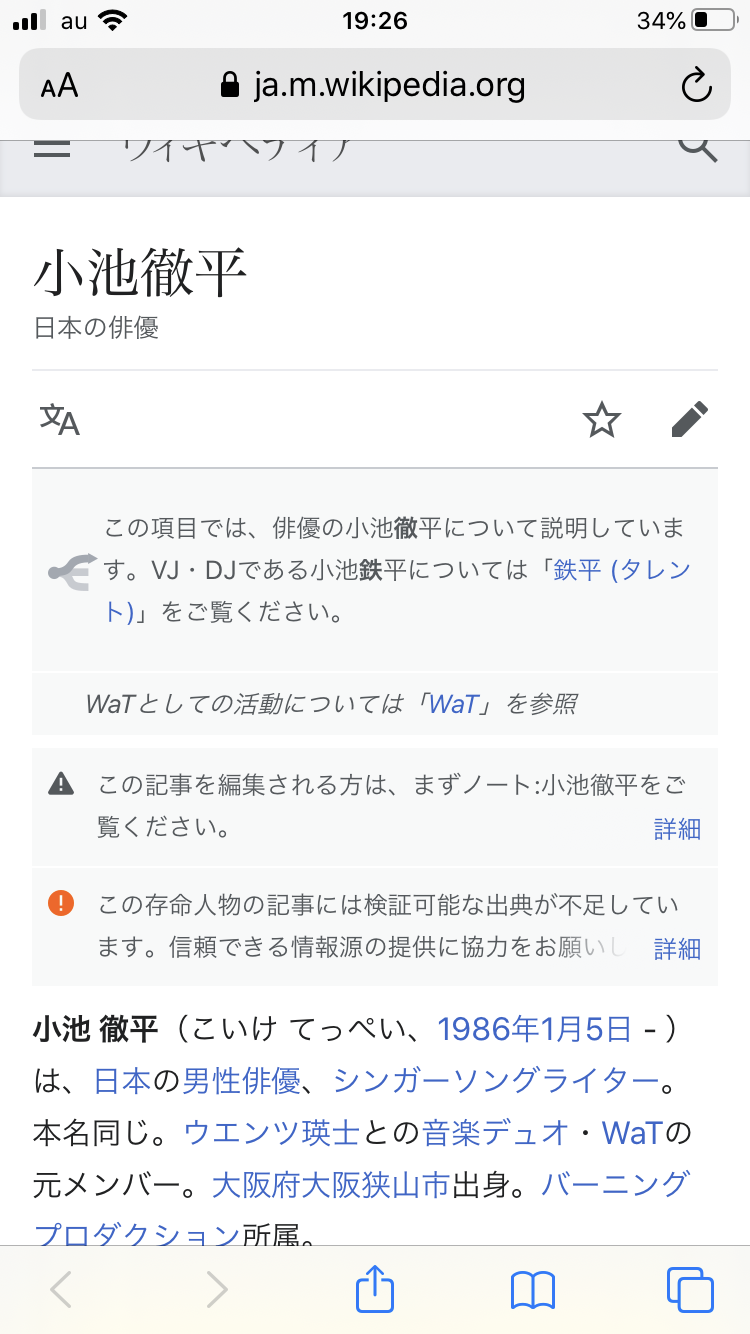Open the Safari reader text size menu
The image size is (750, 1334).
60,85
